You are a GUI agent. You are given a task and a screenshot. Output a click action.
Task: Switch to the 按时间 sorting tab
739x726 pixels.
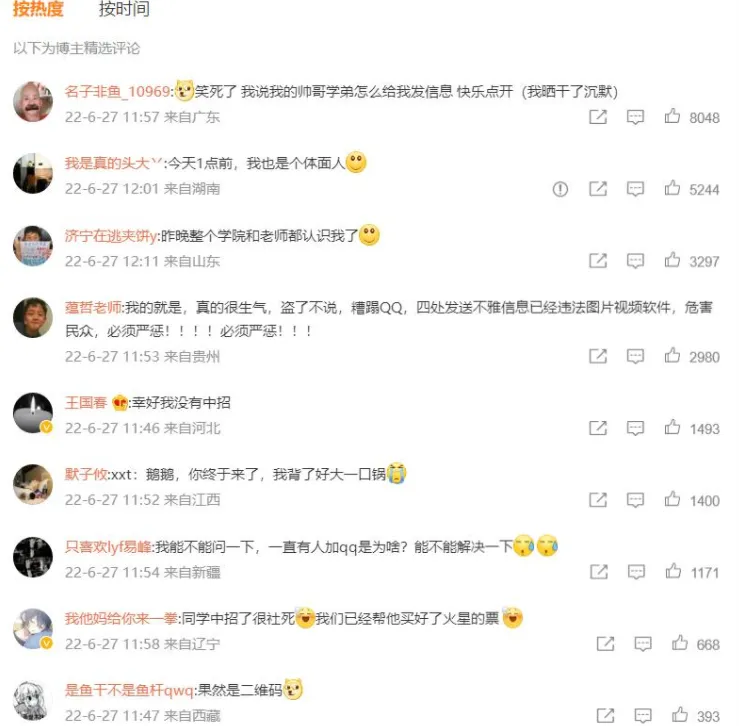(124, 11)
